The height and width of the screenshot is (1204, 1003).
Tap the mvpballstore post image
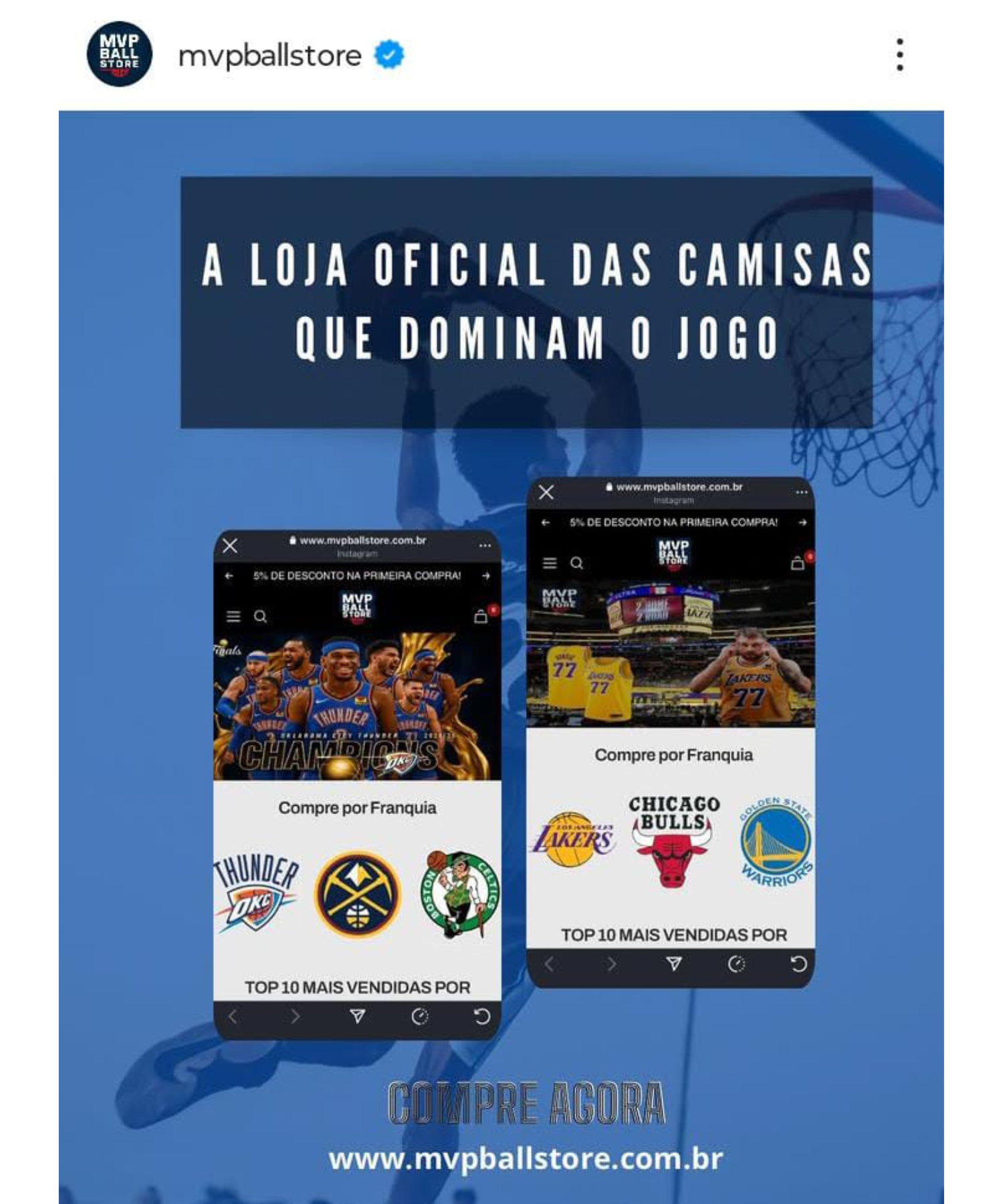501,656
